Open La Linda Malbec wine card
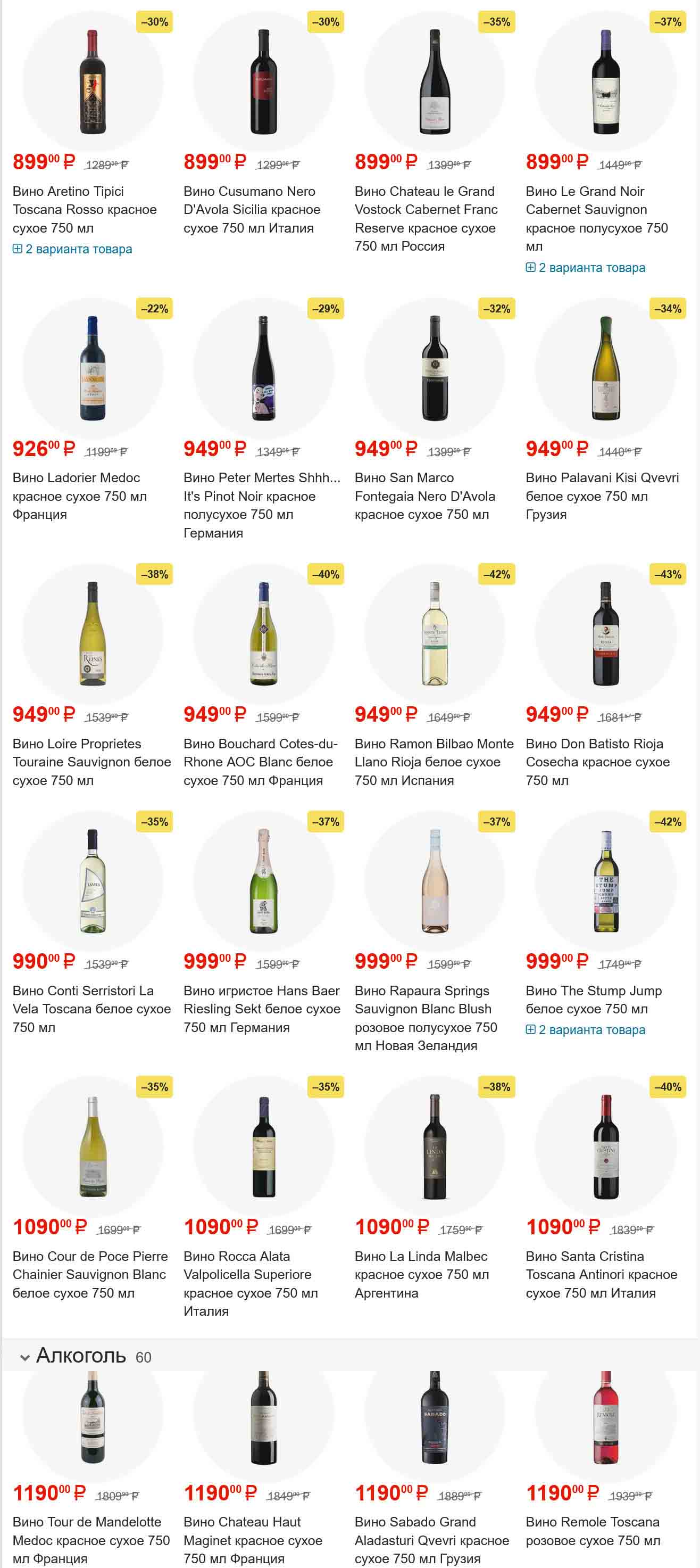This screenshot has height=1568, width=700. (421, 1274)
